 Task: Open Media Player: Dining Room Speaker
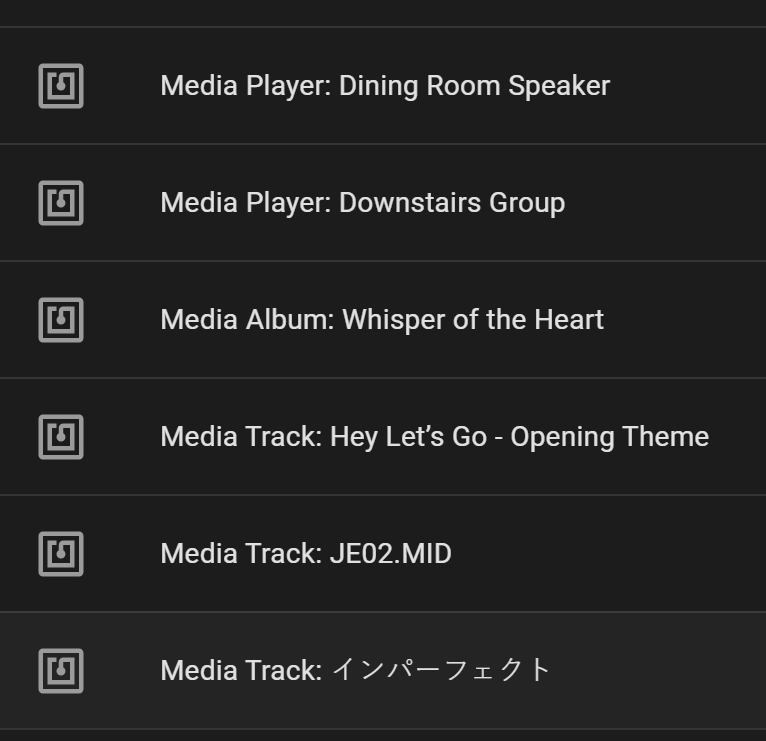coord(384,86)
